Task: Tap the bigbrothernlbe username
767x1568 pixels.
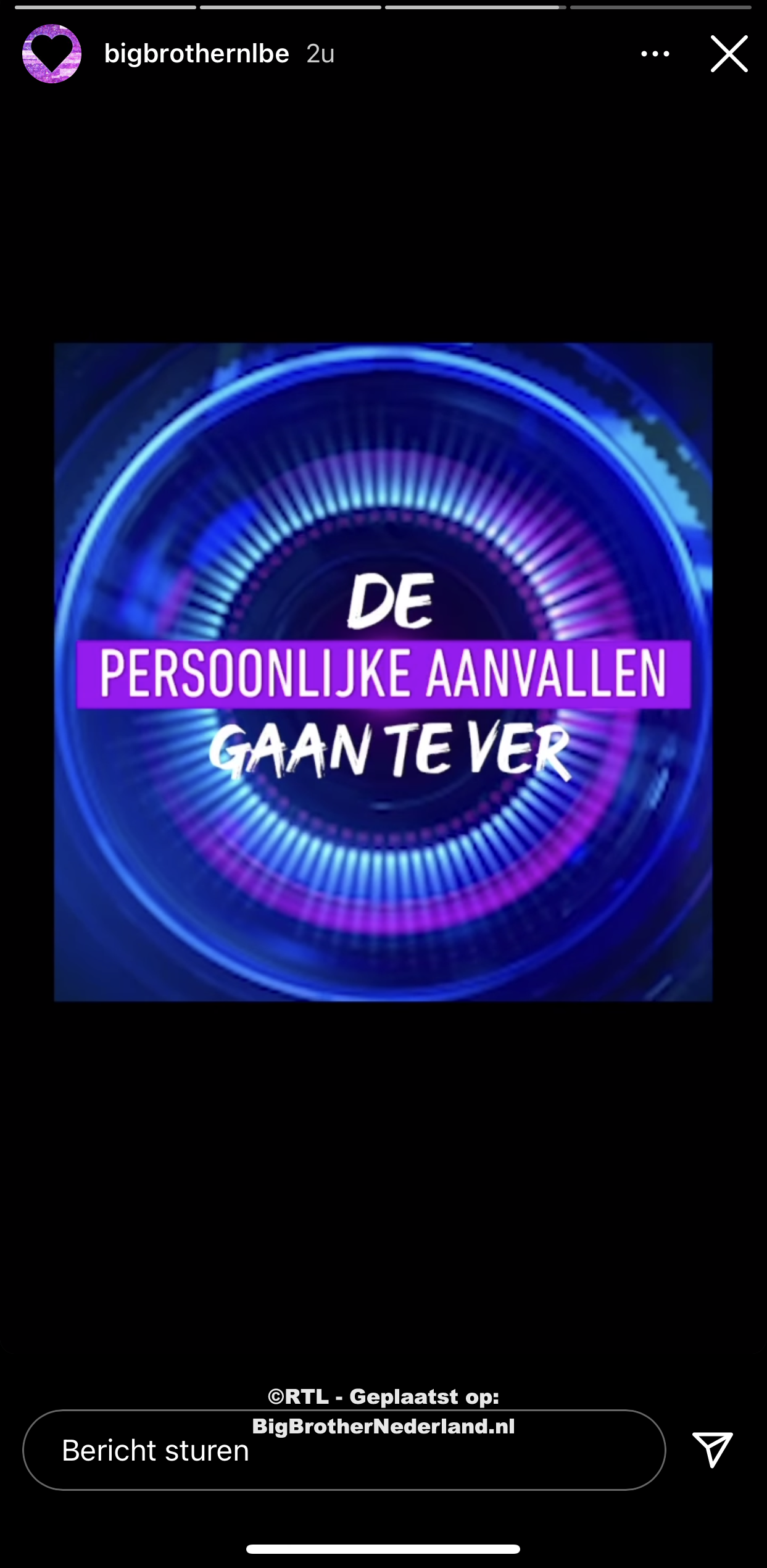Action: click(197, 54)
